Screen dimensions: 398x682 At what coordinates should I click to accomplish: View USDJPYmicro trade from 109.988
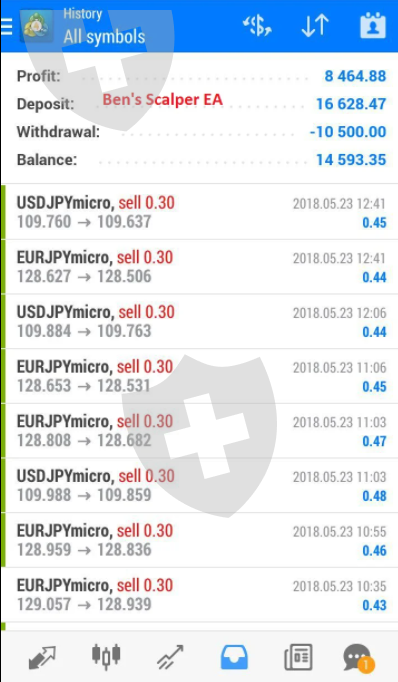(x=199, y=485)
